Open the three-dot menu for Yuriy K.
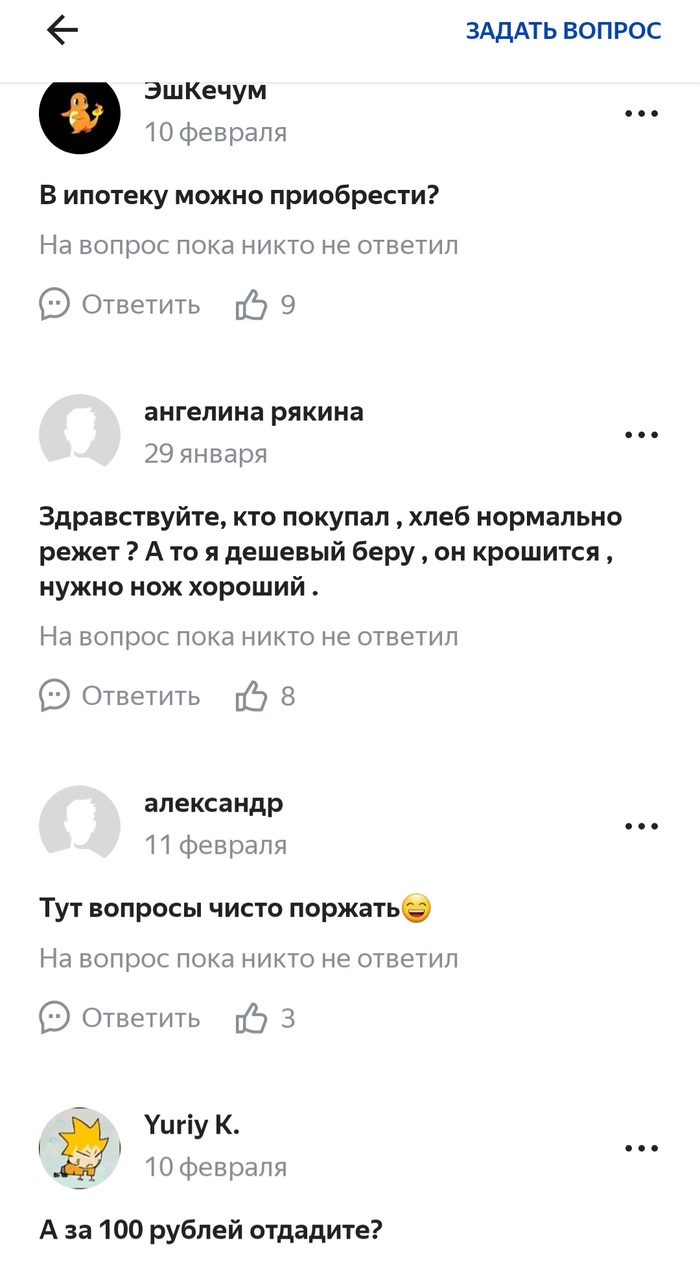Viewport: 700px width, 1269px height. tap(641, 1148)
